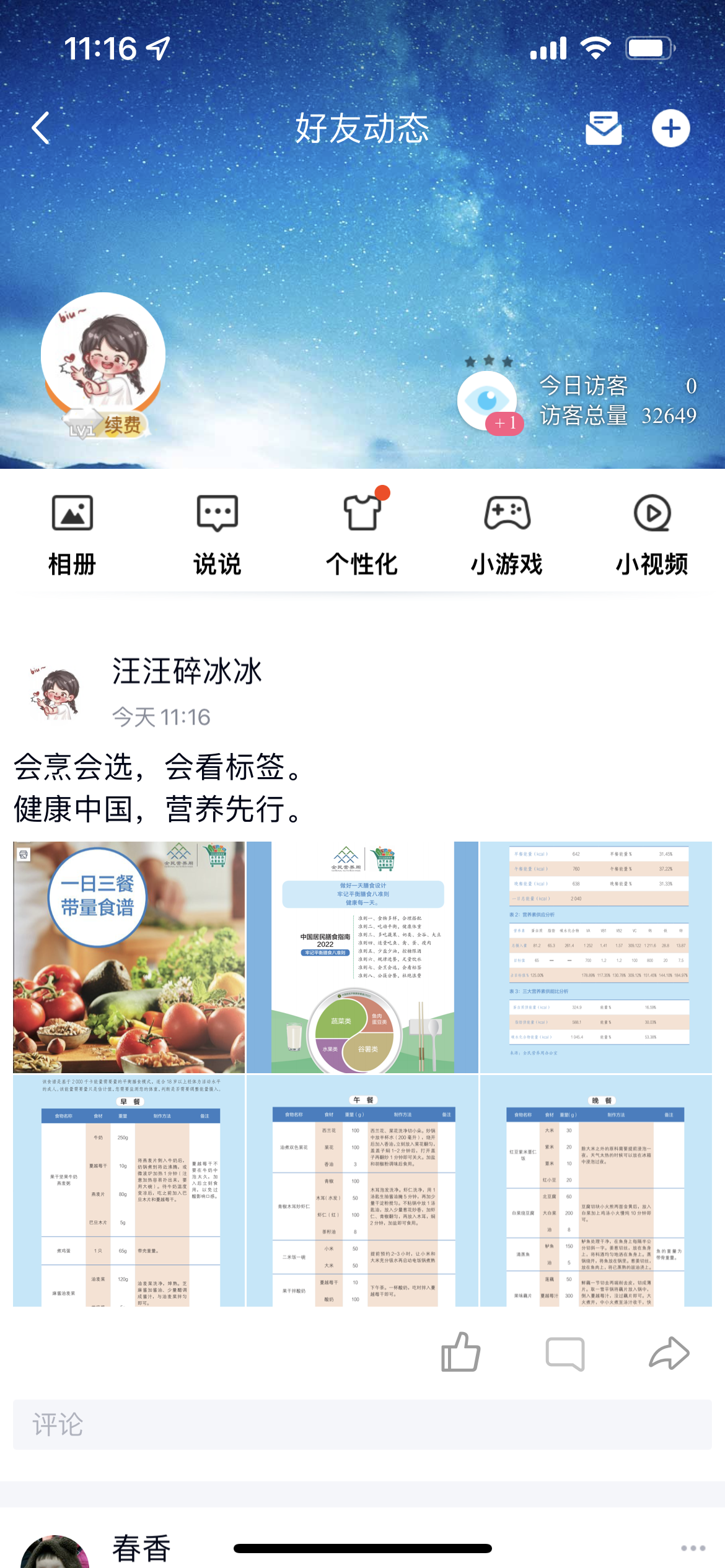The height and width of the screenshot is (1568, 725).
Task: Comment on 汪汪碎冰冰's post via bubble icon
Action: point(565,1353)
